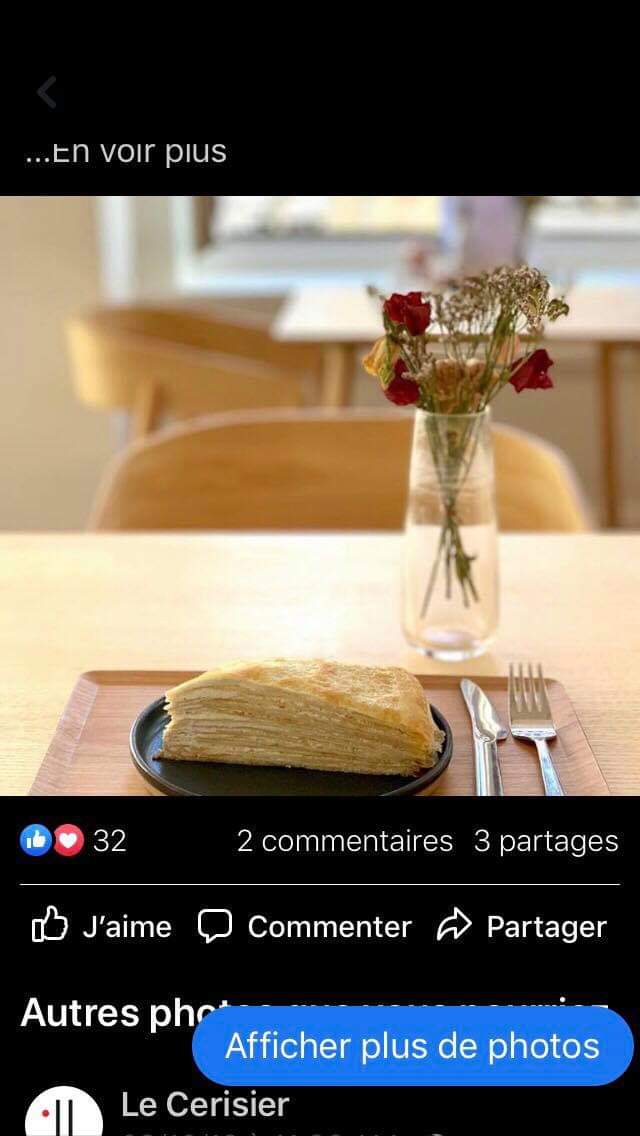
Task: Open Le Cerisier page profile
Action: tap(204, 1104)
